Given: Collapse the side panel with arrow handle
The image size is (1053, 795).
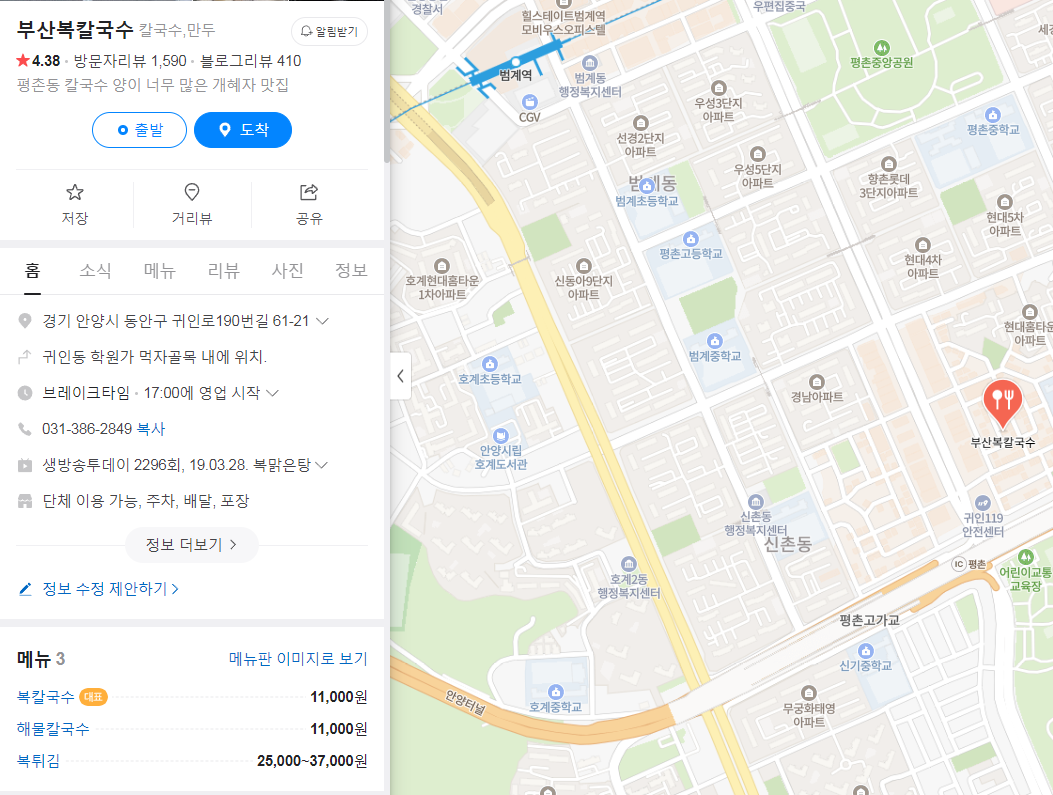Looking at the screenshot, I should (x=400, y=376).
